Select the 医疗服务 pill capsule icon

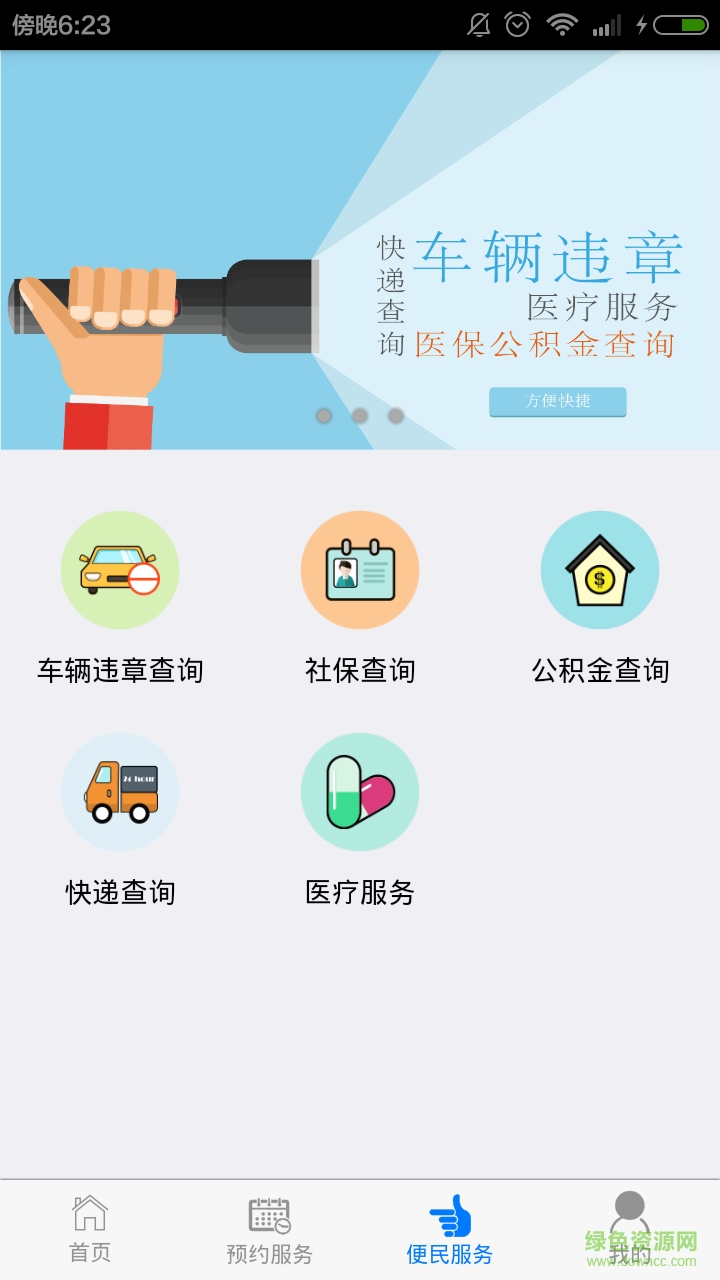pyautogui.click(x=360, y=791)
